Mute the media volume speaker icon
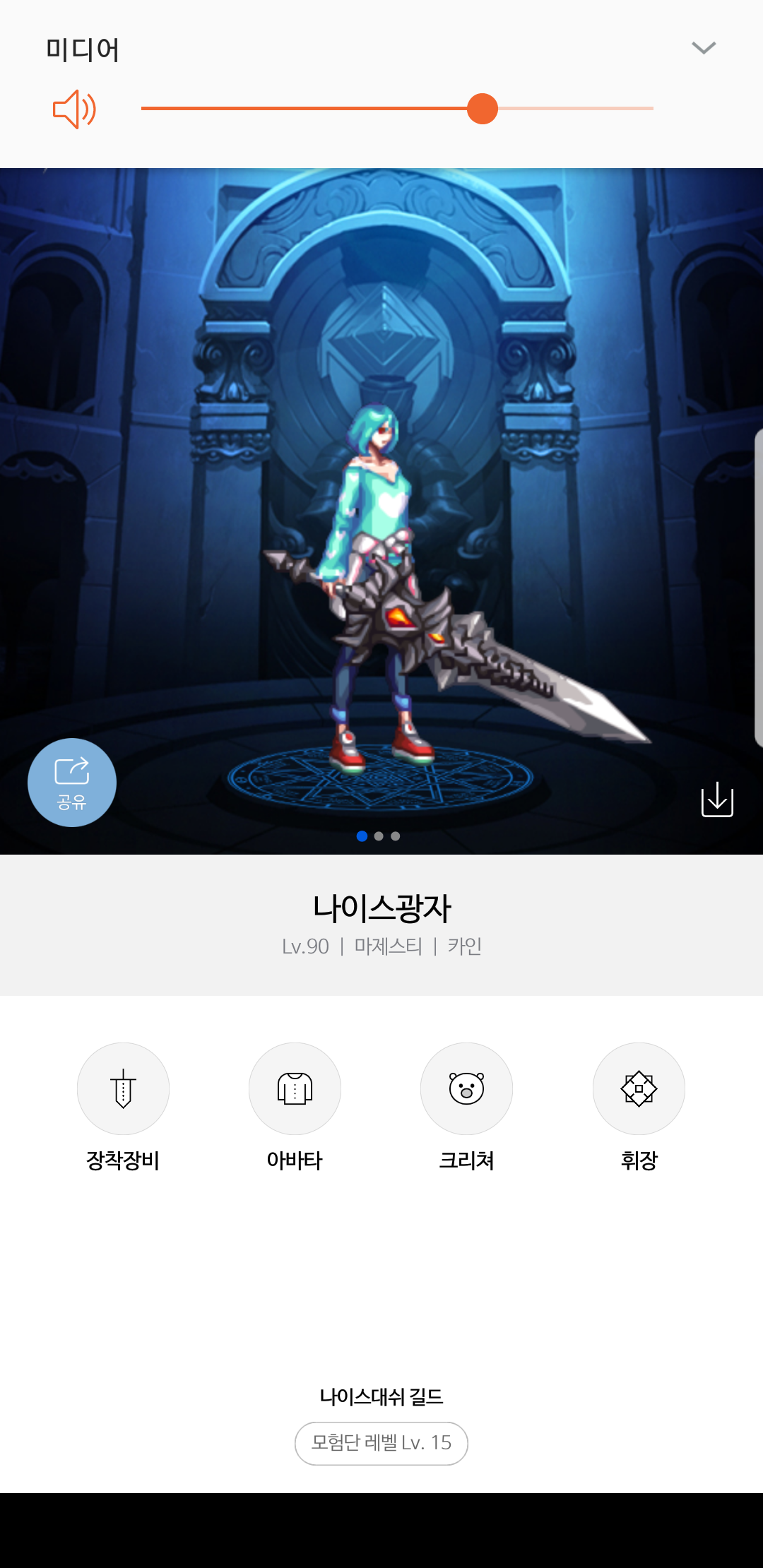 (x=75, y=109)
